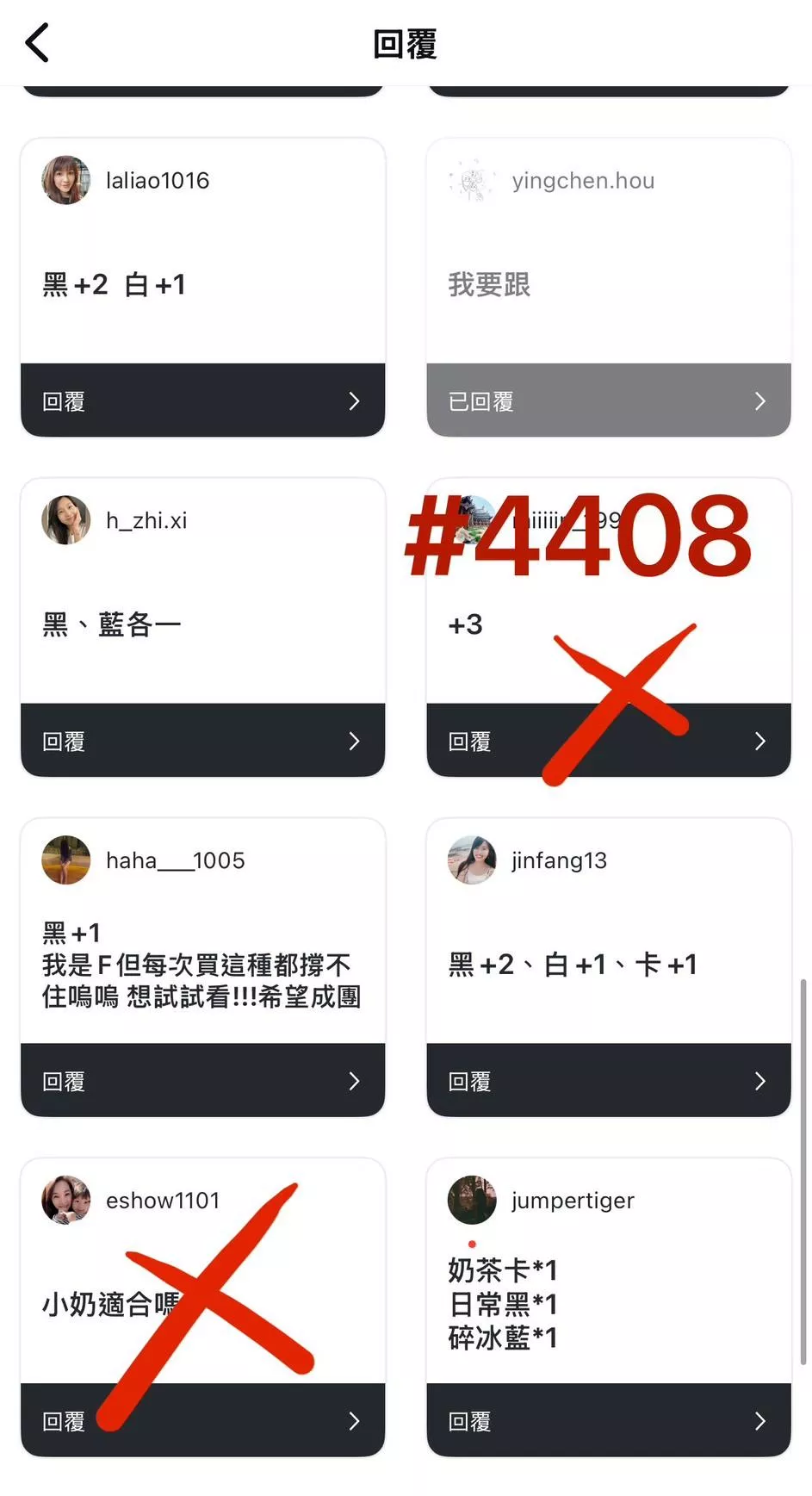Reply to haha___1005's response
The height and width of the screenshot is (1496, 812).
pyautogui.click(x=202, y=1081)
